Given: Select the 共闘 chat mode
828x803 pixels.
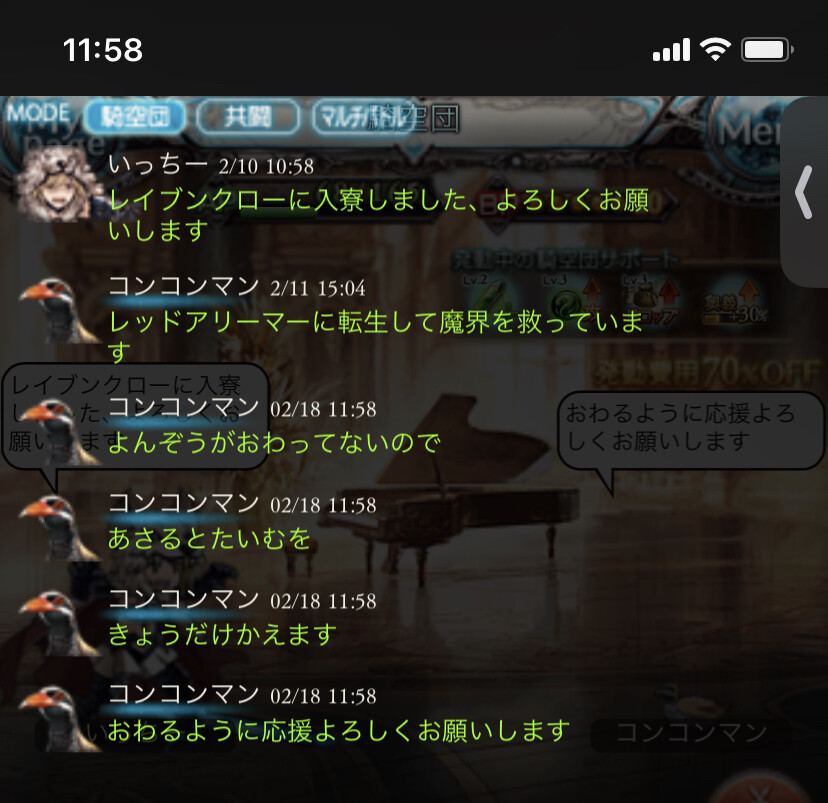Looking at the screenshot, I should (248, 118).
